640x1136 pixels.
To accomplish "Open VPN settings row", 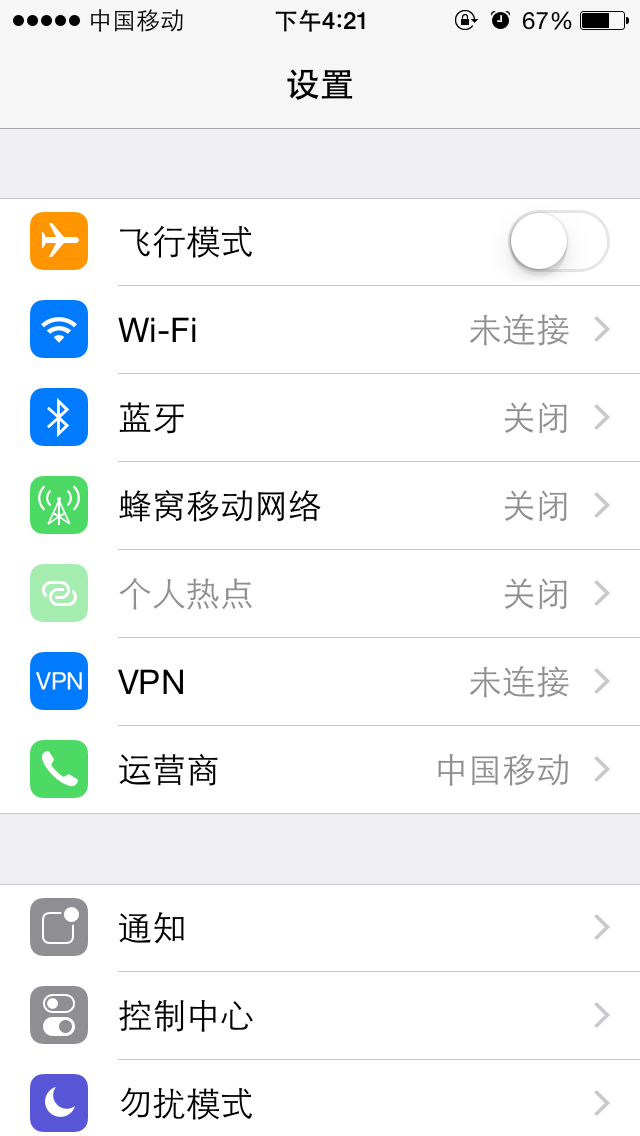I will tap(320, 682).
